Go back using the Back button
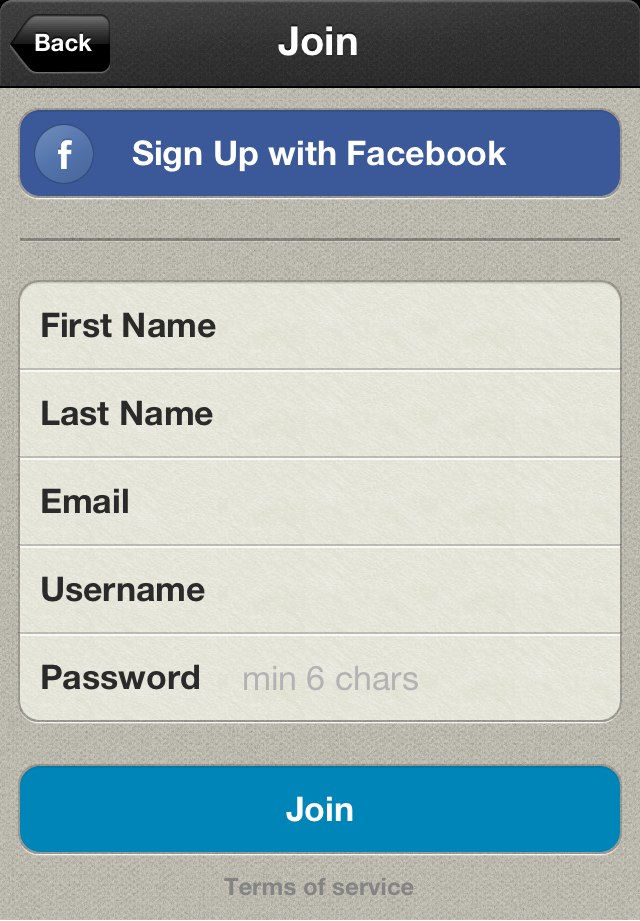Image resolution: width=640 pixels, height=921 pixels. tap(60, 43)
